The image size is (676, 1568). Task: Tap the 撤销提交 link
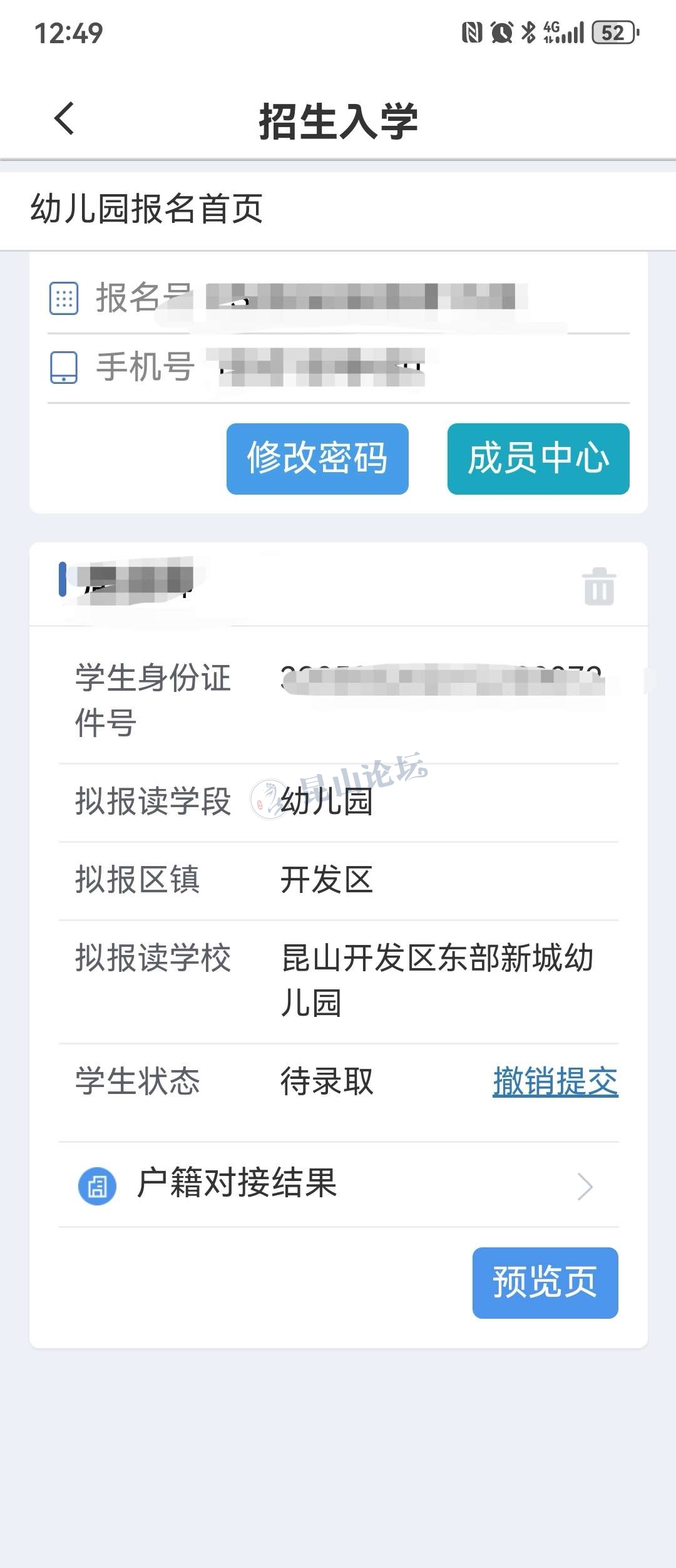(x=555, y=1081)
